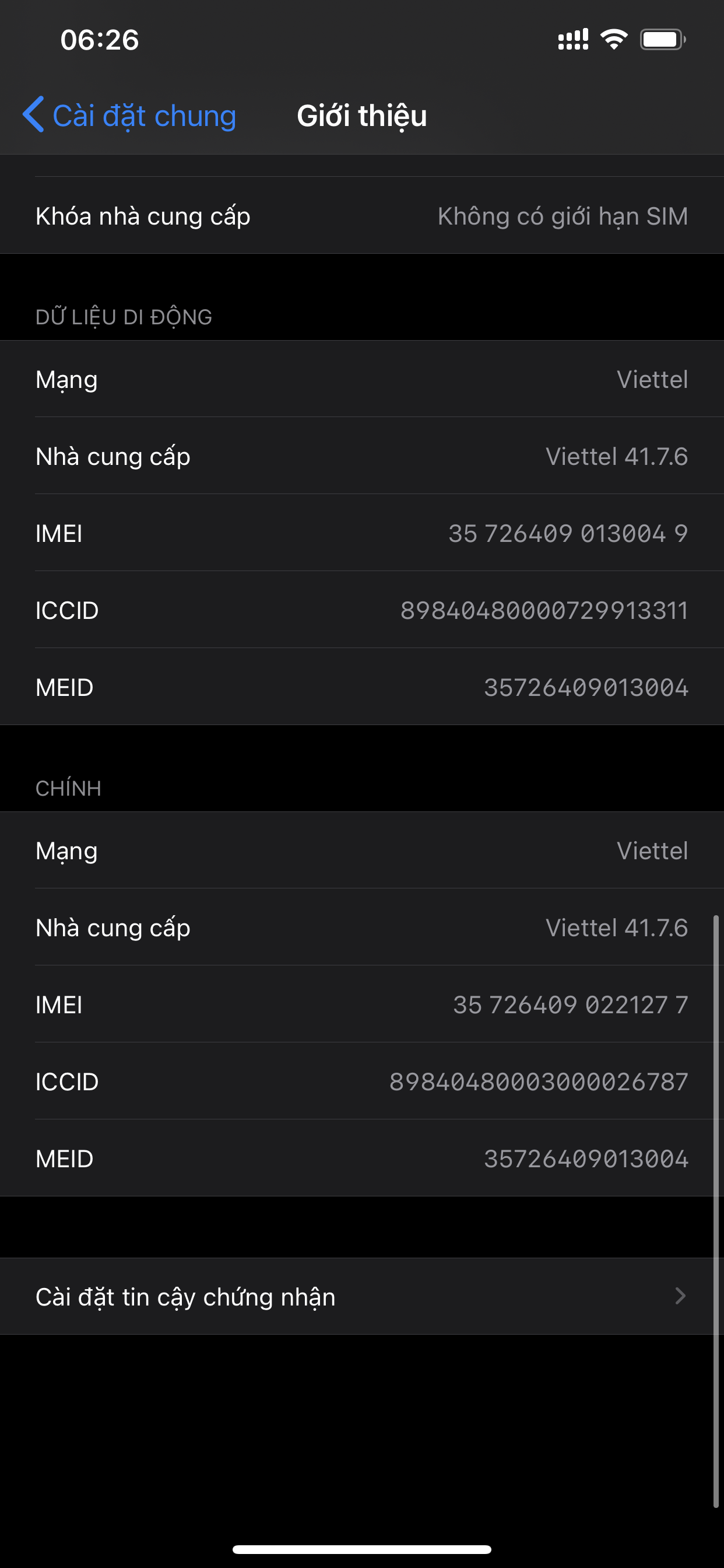Tap the Viettel 41.7.6 carrier value
The height and width of the screenshot is (1568, 724).
click(x=616, y=457)
